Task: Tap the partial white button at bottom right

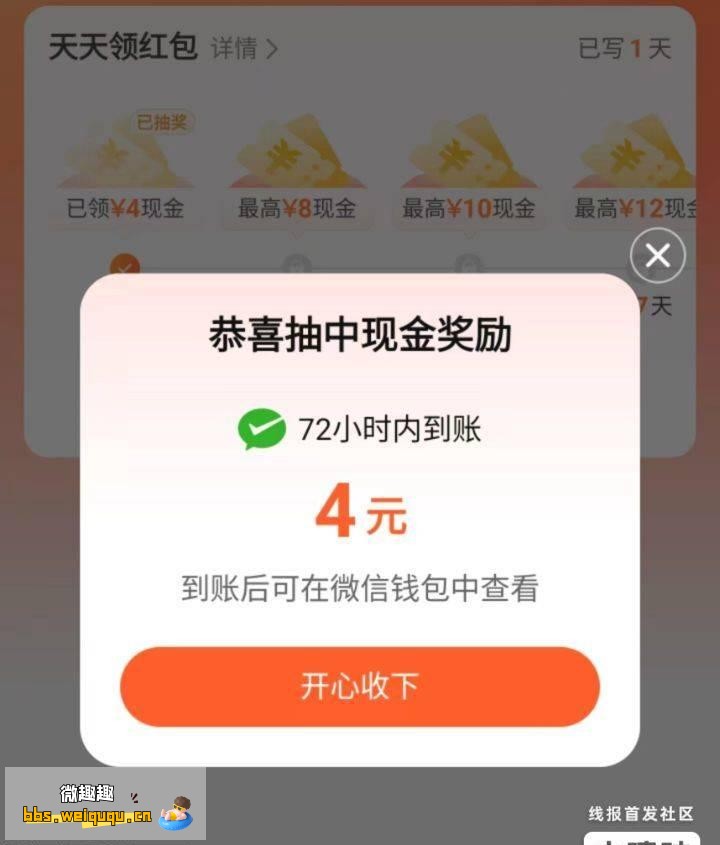Action: pyautogui.click(x=640, y=840)
